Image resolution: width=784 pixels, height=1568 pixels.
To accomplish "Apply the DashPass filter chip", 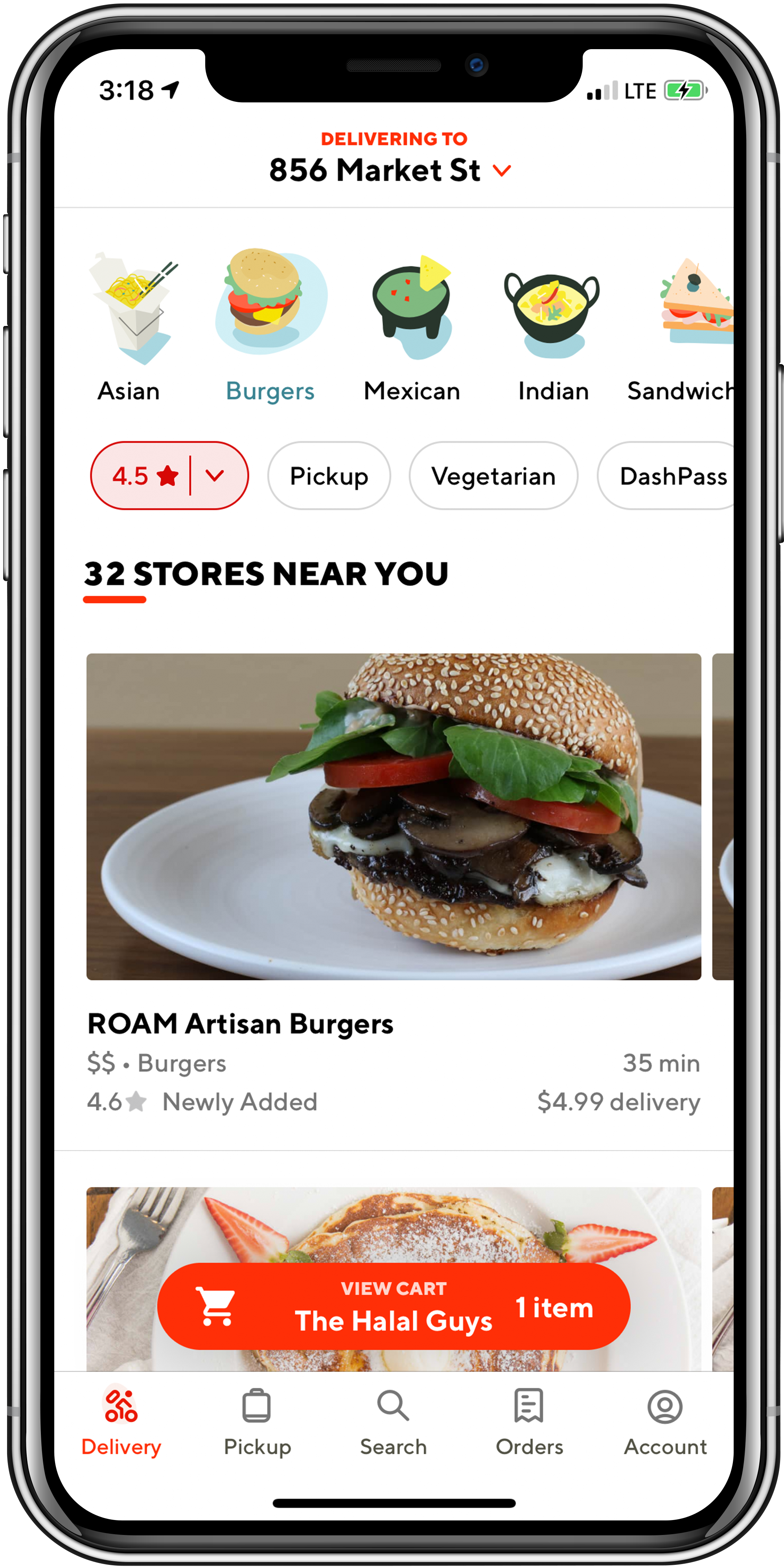I will (x=670, y=475).
